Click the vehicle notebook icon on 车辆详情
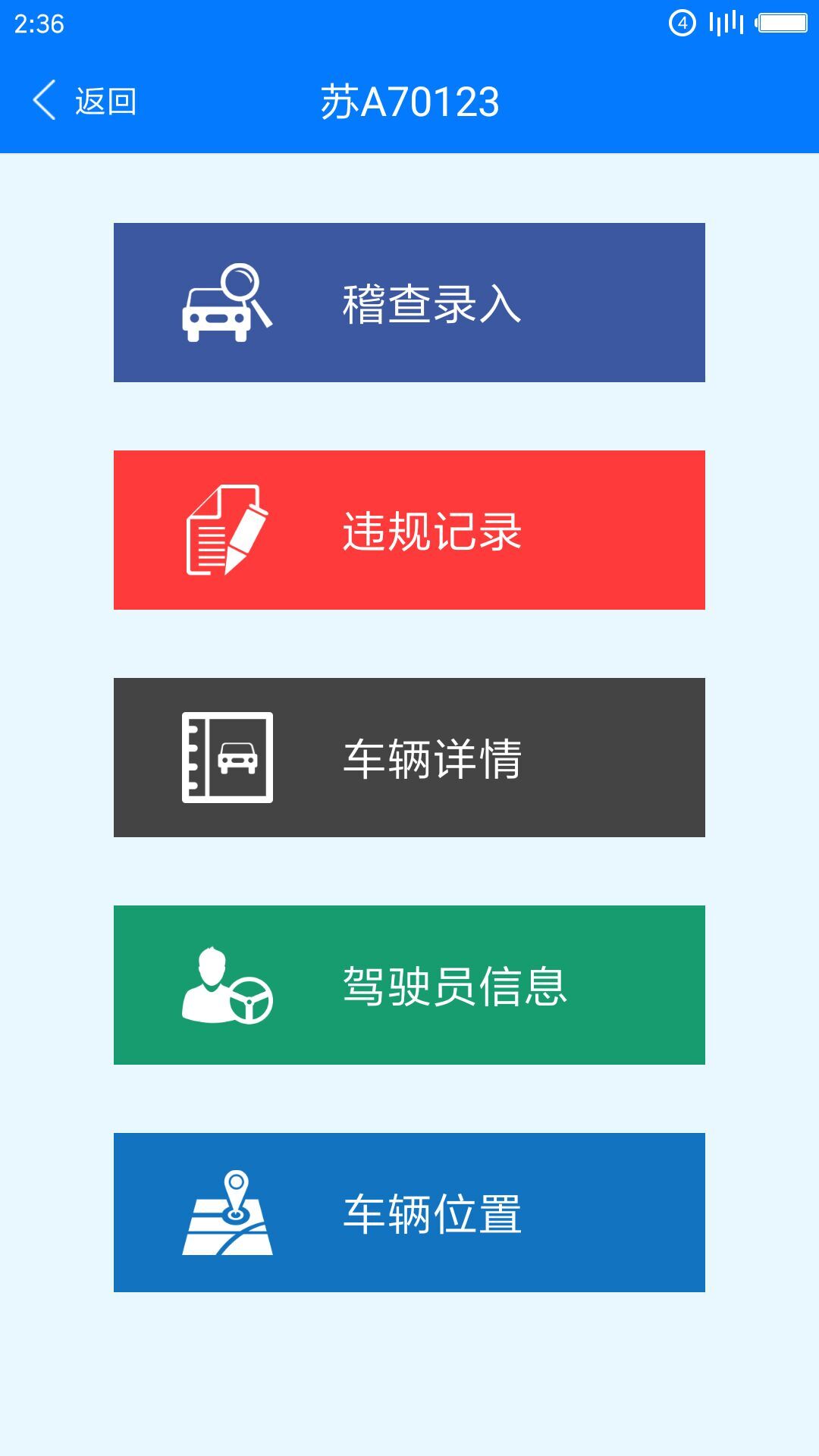 pyautogui.click(x=226, y=757)
